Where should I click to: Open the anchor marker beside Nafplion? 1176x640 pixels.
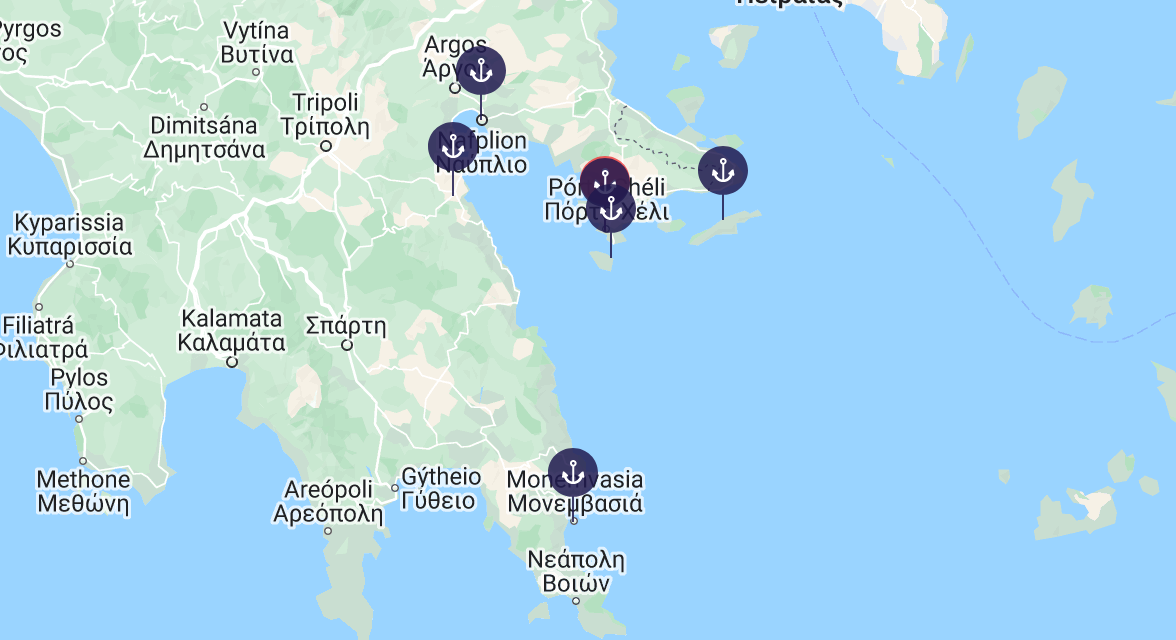[x=453, y=147]
